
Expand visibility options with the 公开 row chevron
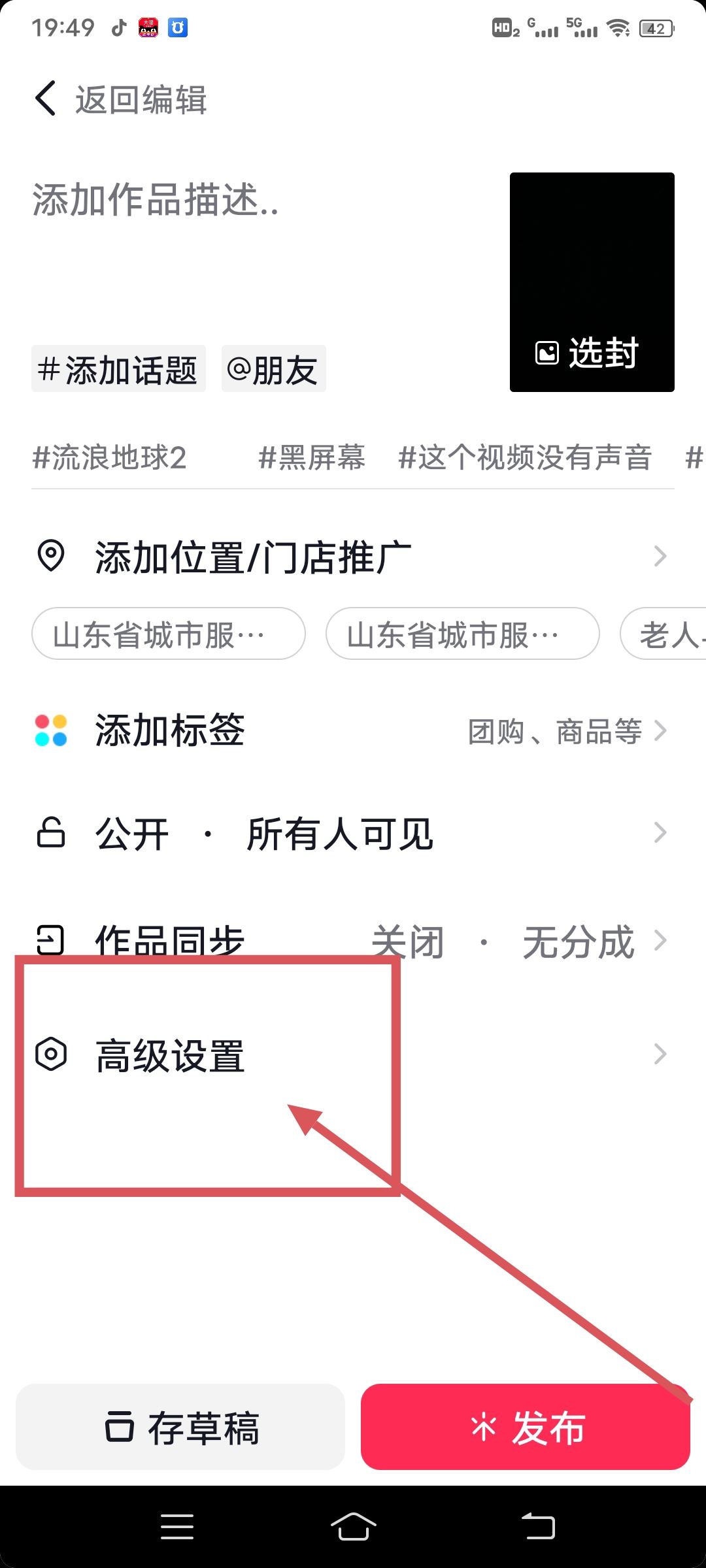pos(660,832)
